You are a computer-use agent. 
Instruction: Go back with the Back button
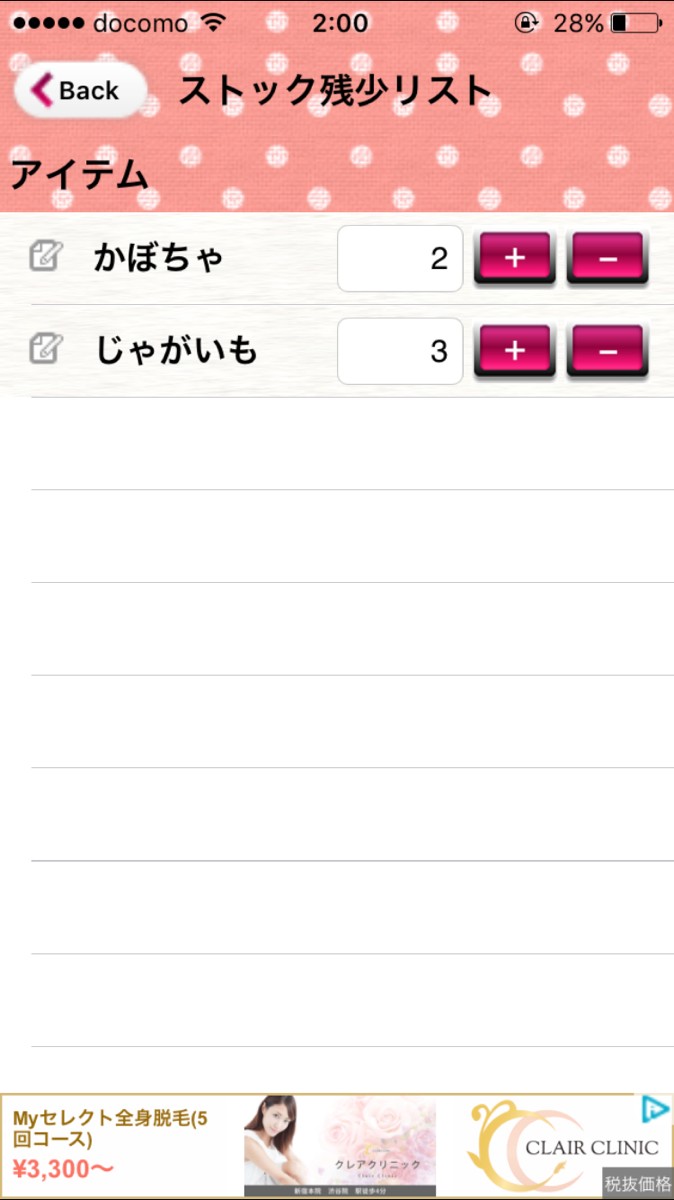[80, 91]
